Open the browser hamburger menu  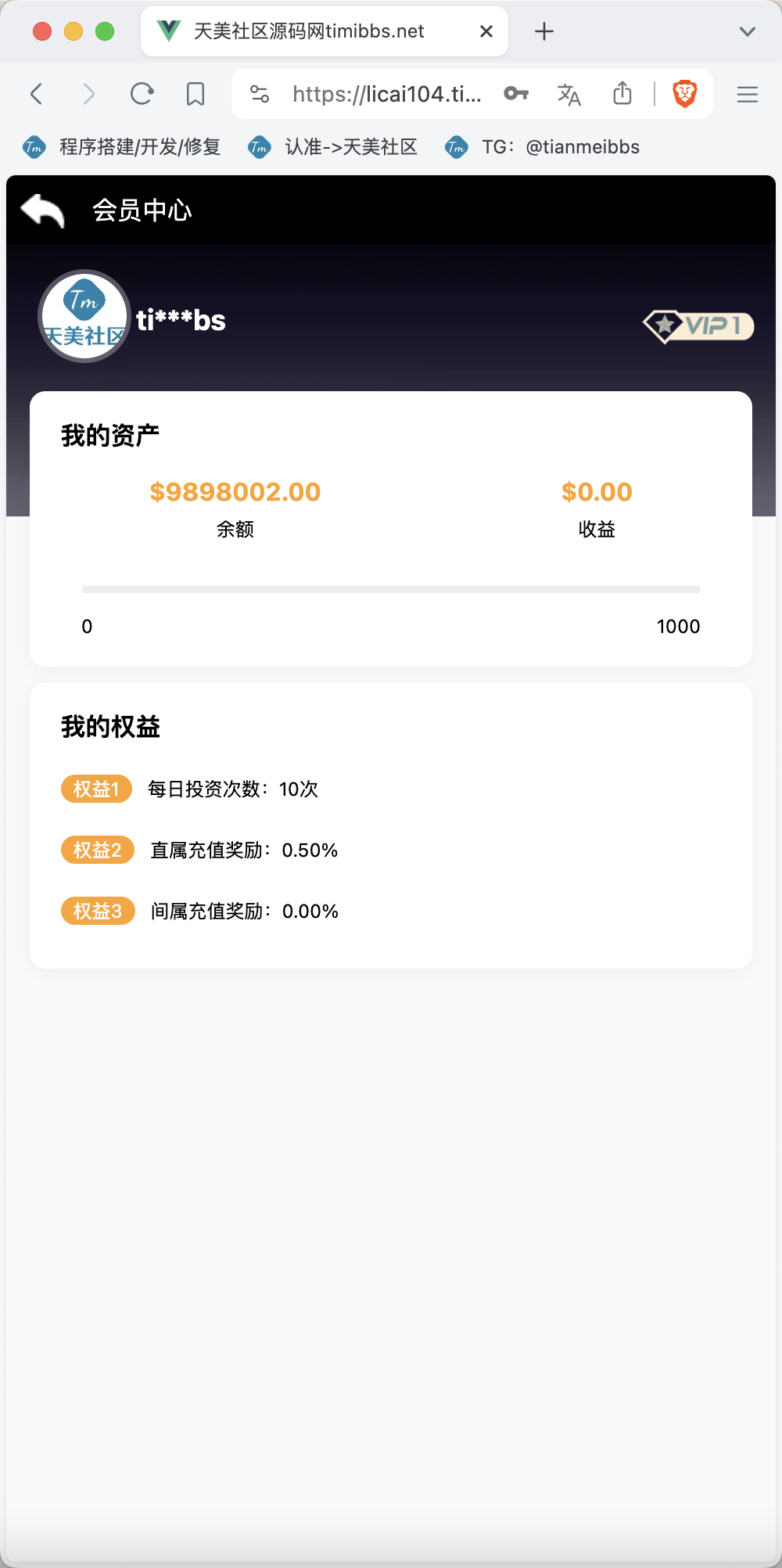pyautogui.click(x=748, y=94)
